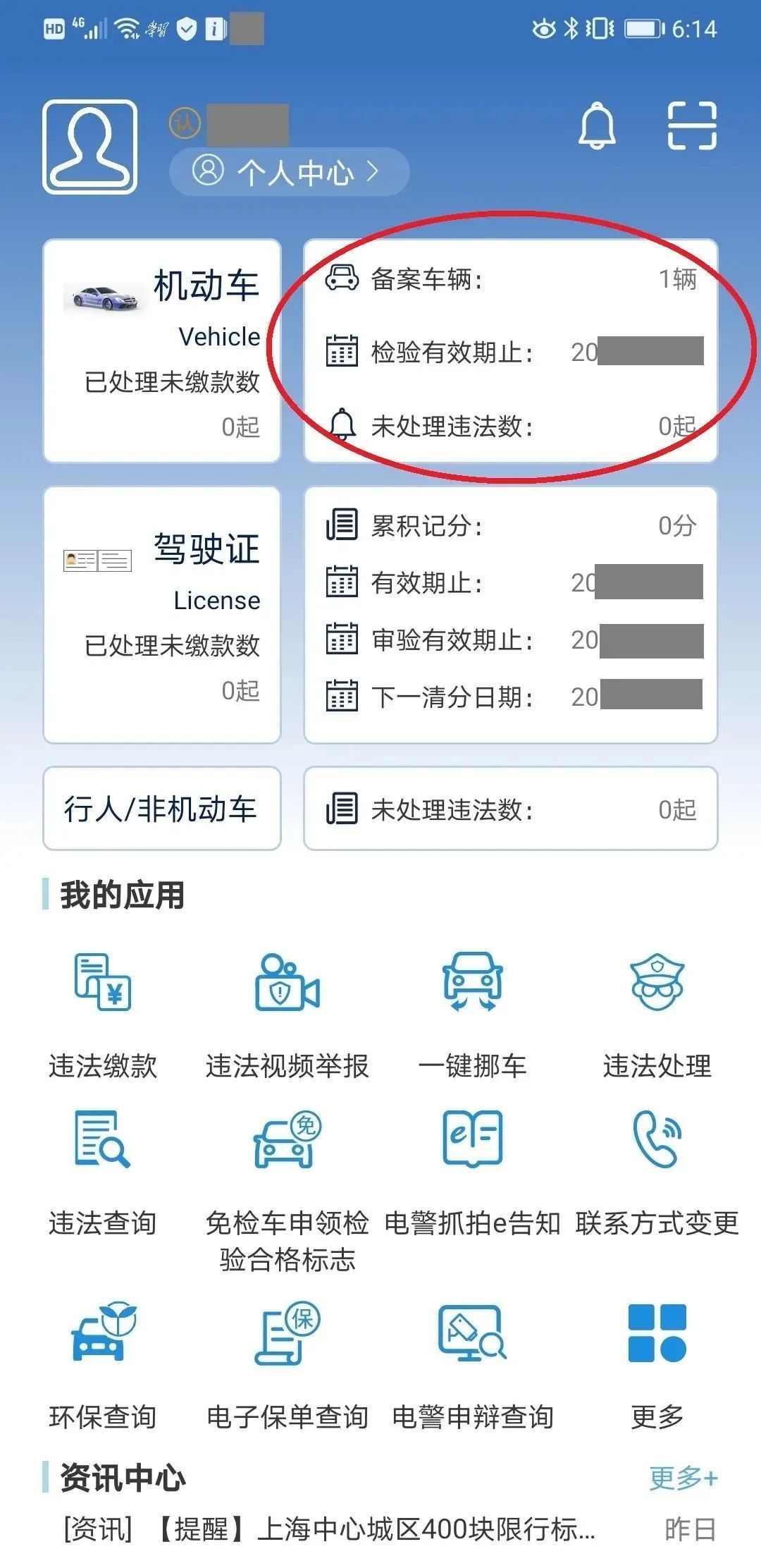Open the 机动车 Vehicle card
761x1568 pixels.
click(x=162, y=350)
